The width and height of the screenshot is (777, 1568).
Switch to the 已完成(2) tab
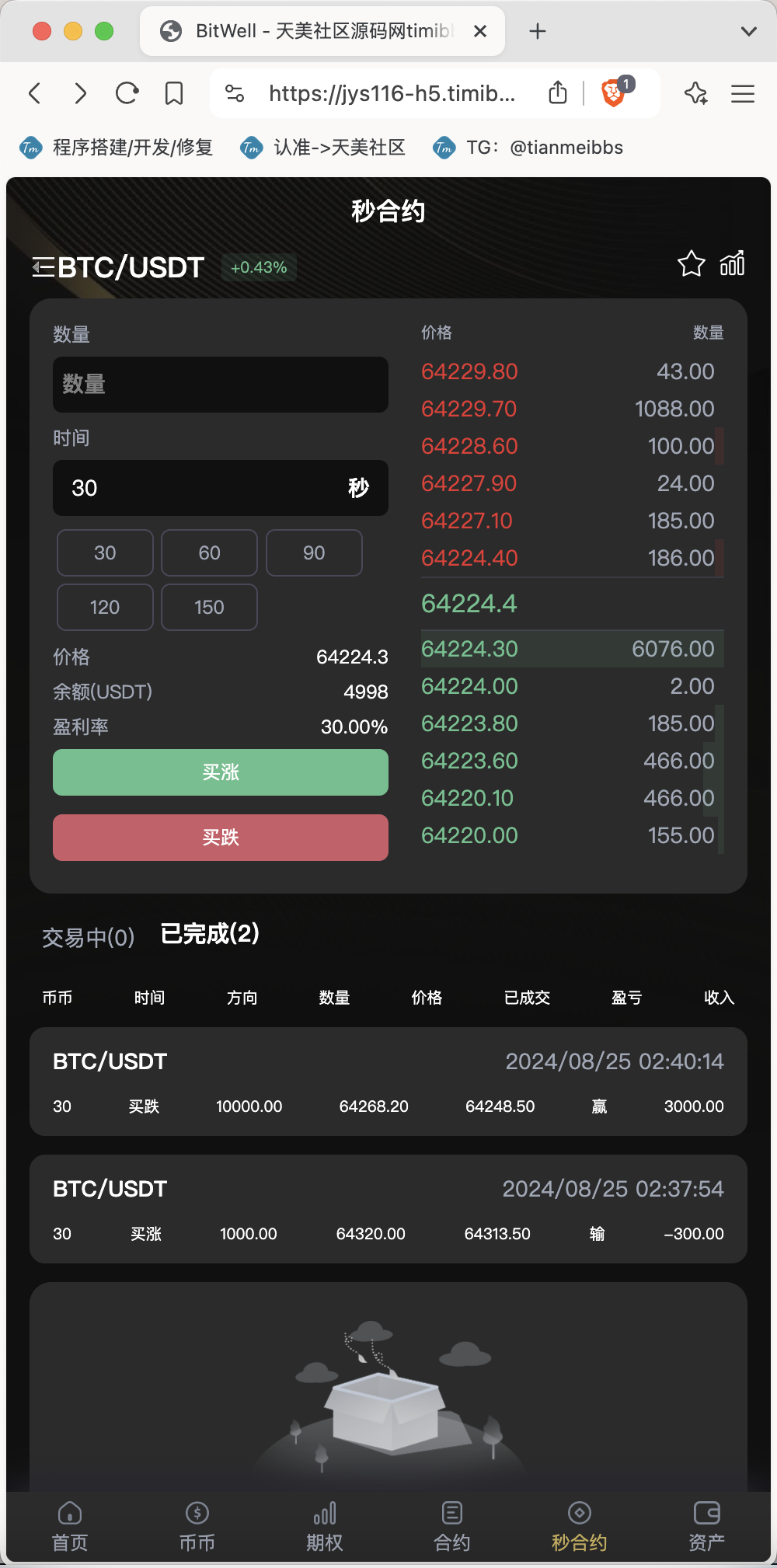pos(210,934)
